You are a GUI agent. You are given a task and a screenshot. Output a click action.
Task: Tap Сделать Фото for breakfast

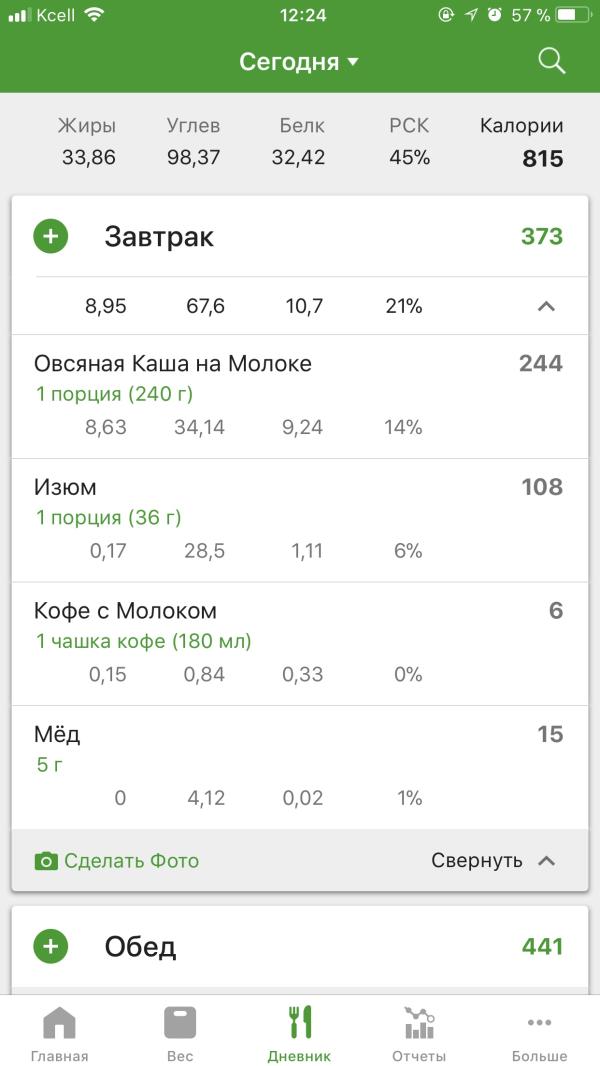coord(116,861)
